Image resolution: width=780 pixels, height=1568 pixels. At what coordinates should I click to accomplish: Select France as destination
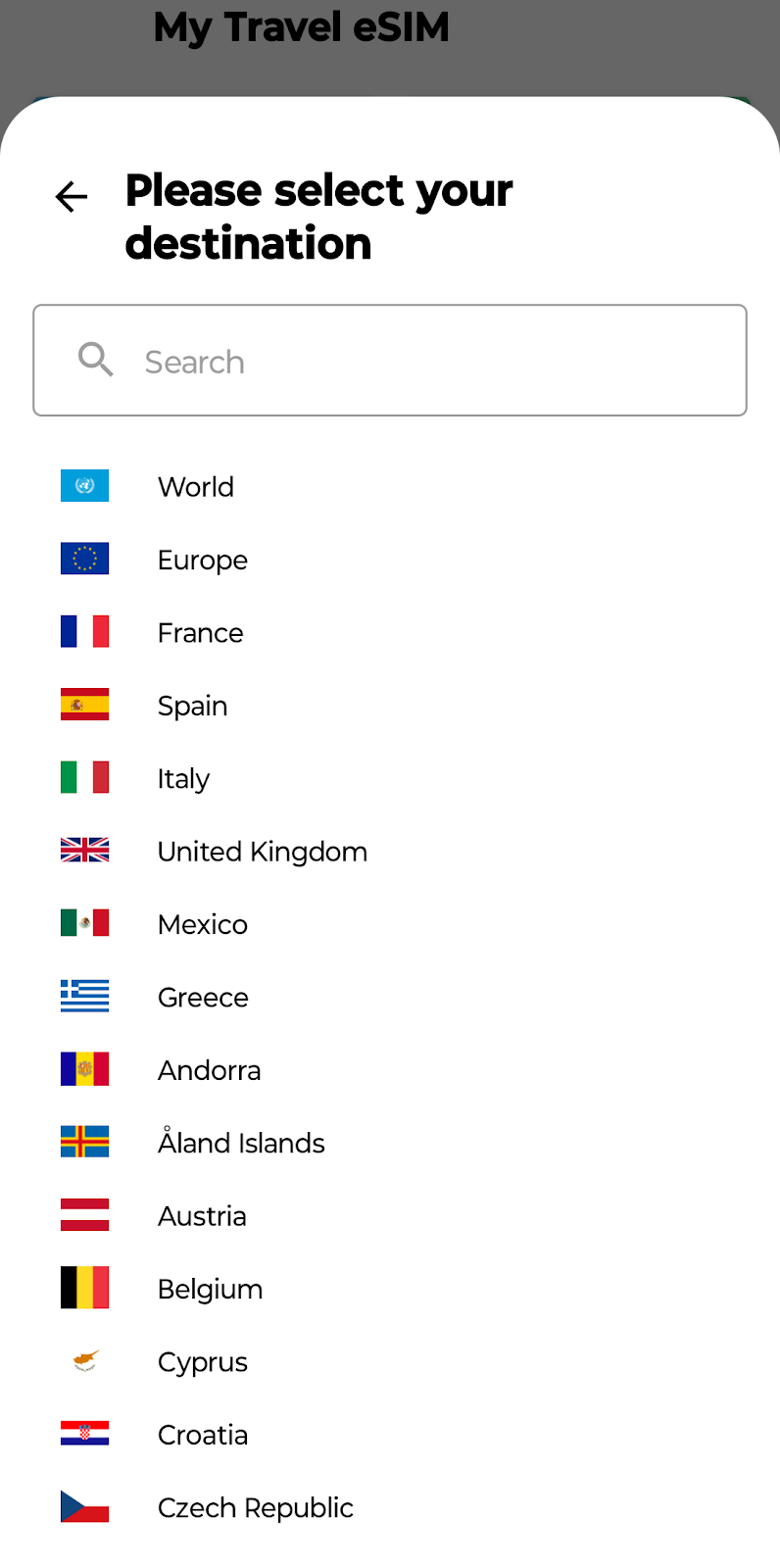tap(390, 632)
